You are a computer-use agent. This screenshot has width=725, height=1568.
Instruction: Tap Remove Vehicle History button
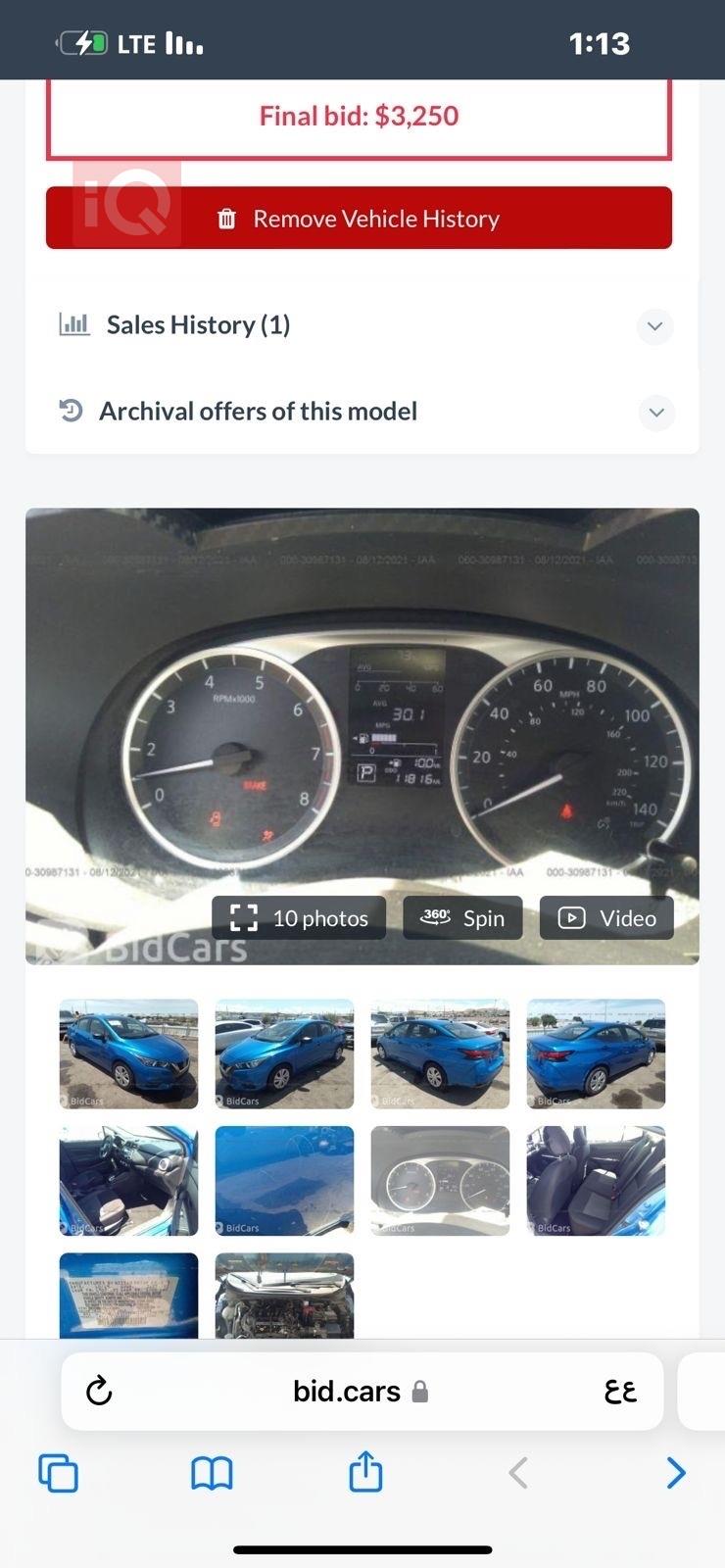[x=359, y=218]
